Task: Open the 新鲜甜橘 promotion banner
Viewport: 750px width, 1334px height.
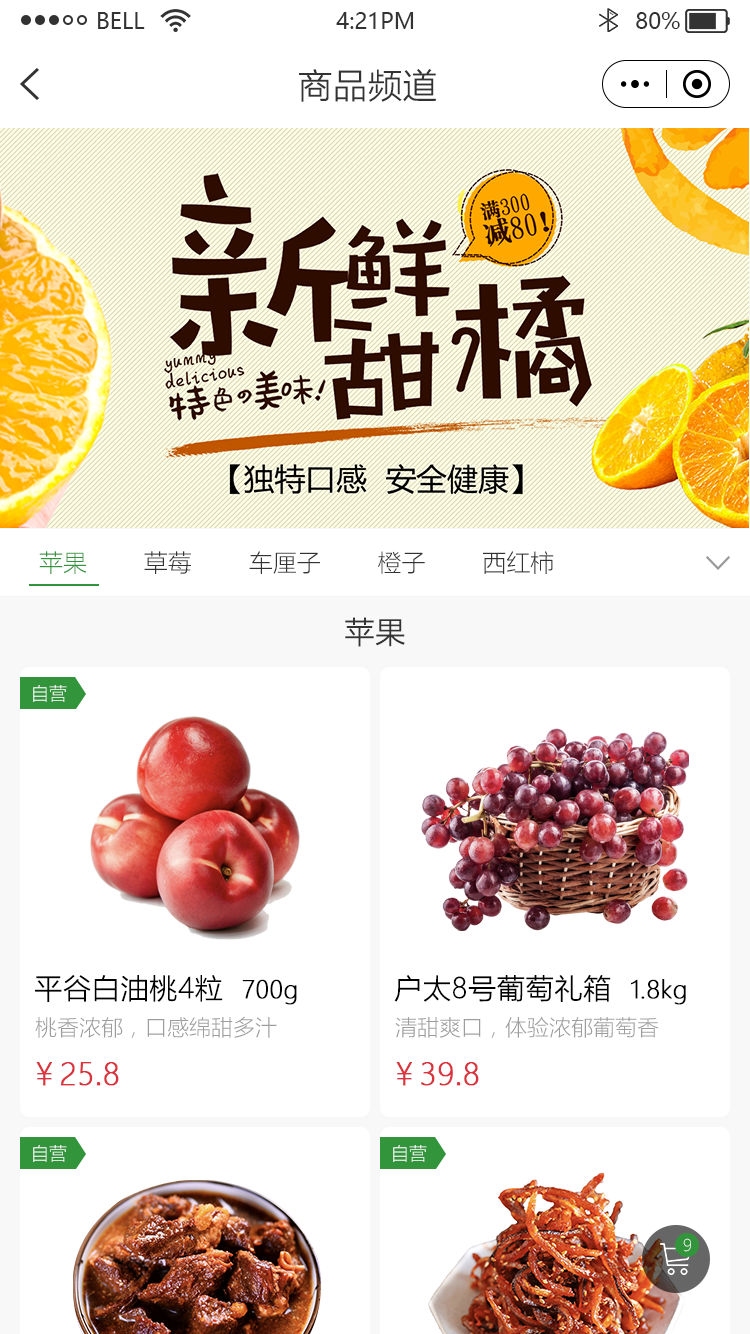Action: click(375, 328)
